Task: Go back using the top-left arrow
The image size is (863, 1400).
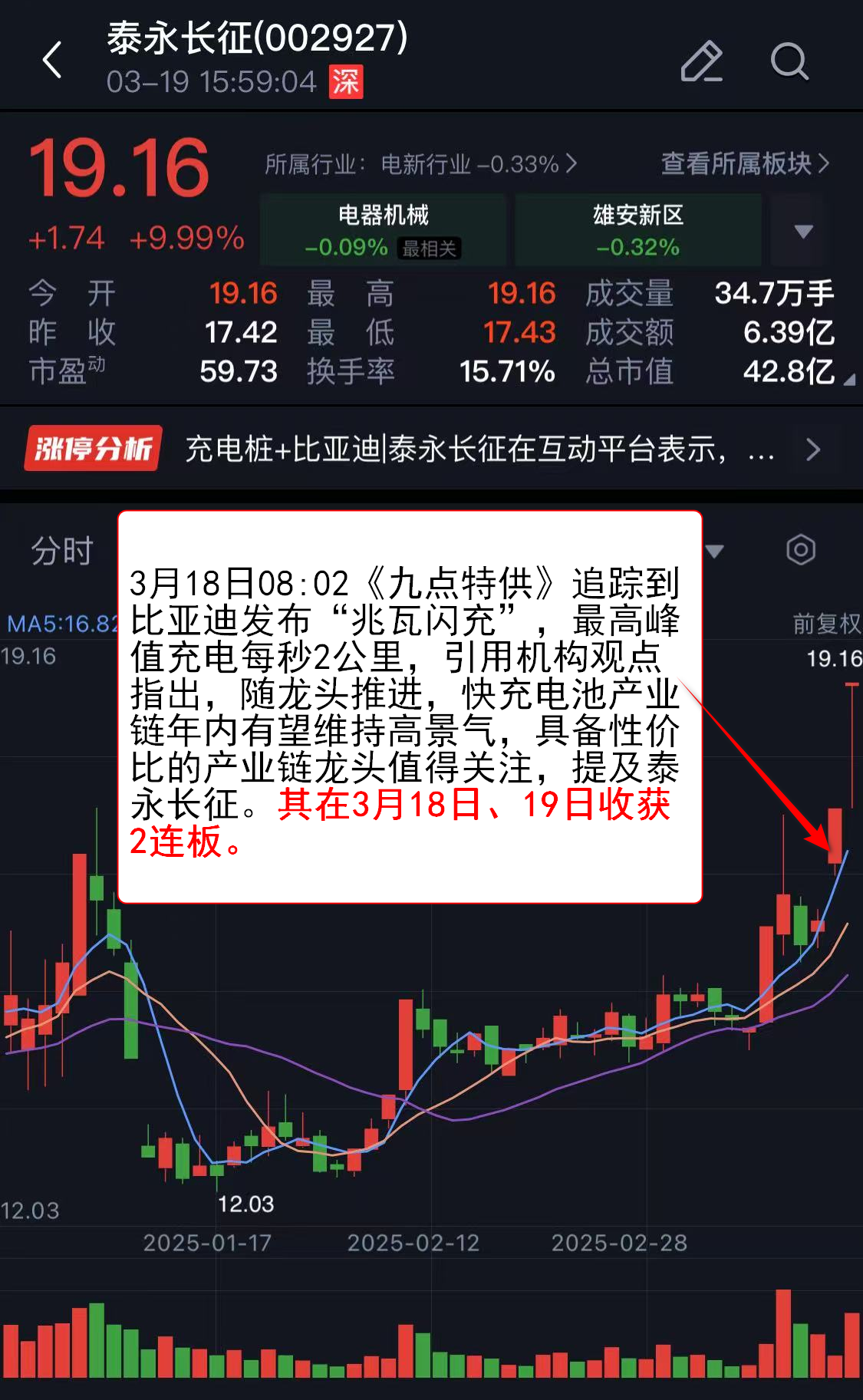Action: (x=52, y=61)
